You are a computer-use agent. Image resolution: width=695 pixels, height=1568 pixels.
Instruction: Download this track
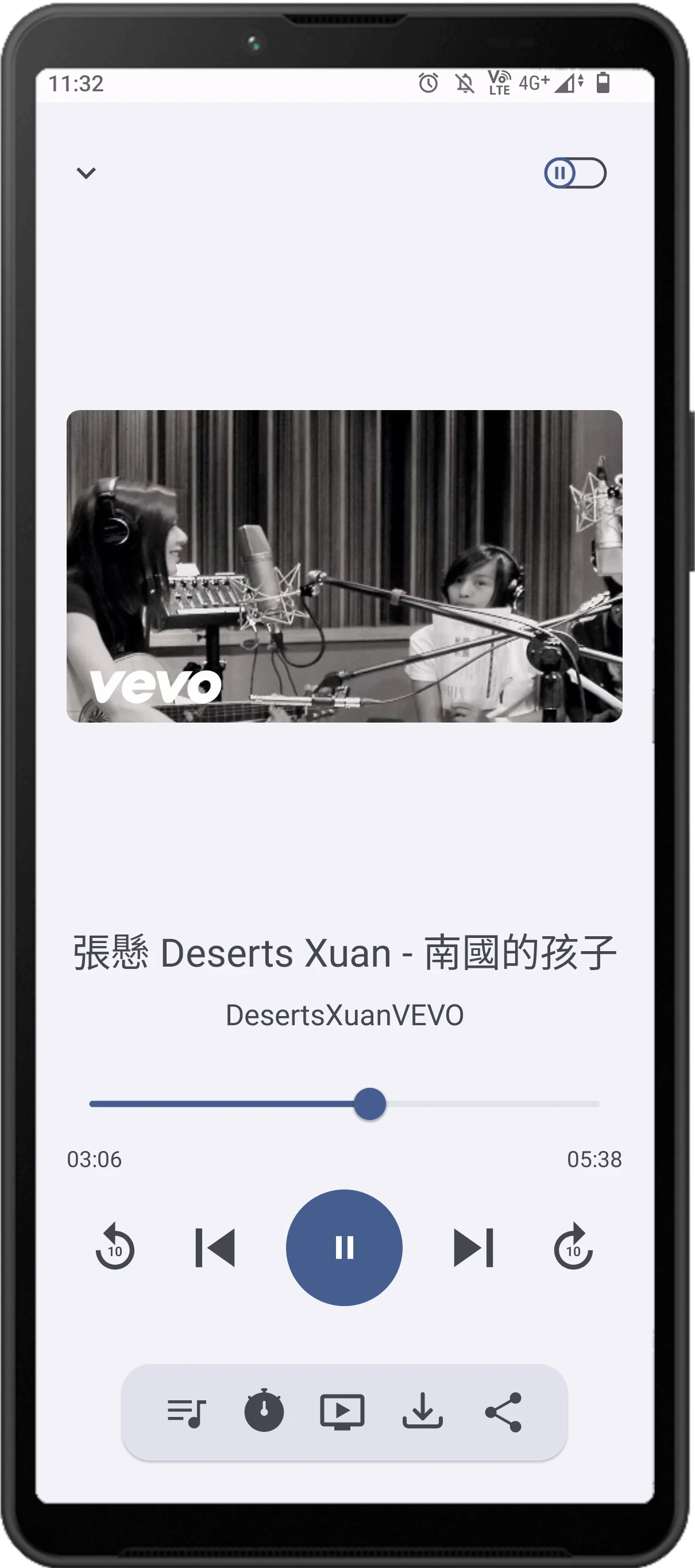pyautogui.click(x=422, y=1412)
